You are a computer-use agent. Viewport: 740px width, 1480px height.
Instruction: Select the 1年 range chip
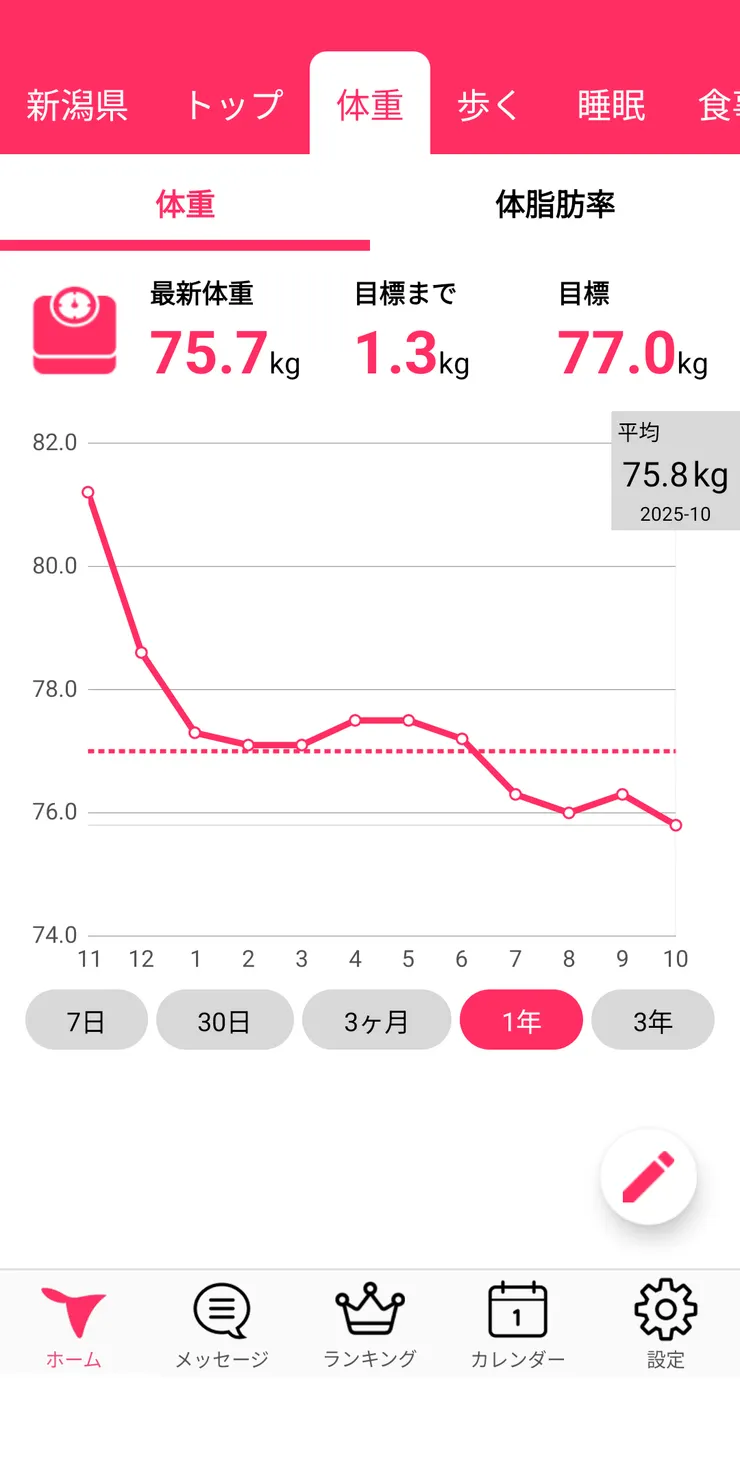[x=521, y=1020]
